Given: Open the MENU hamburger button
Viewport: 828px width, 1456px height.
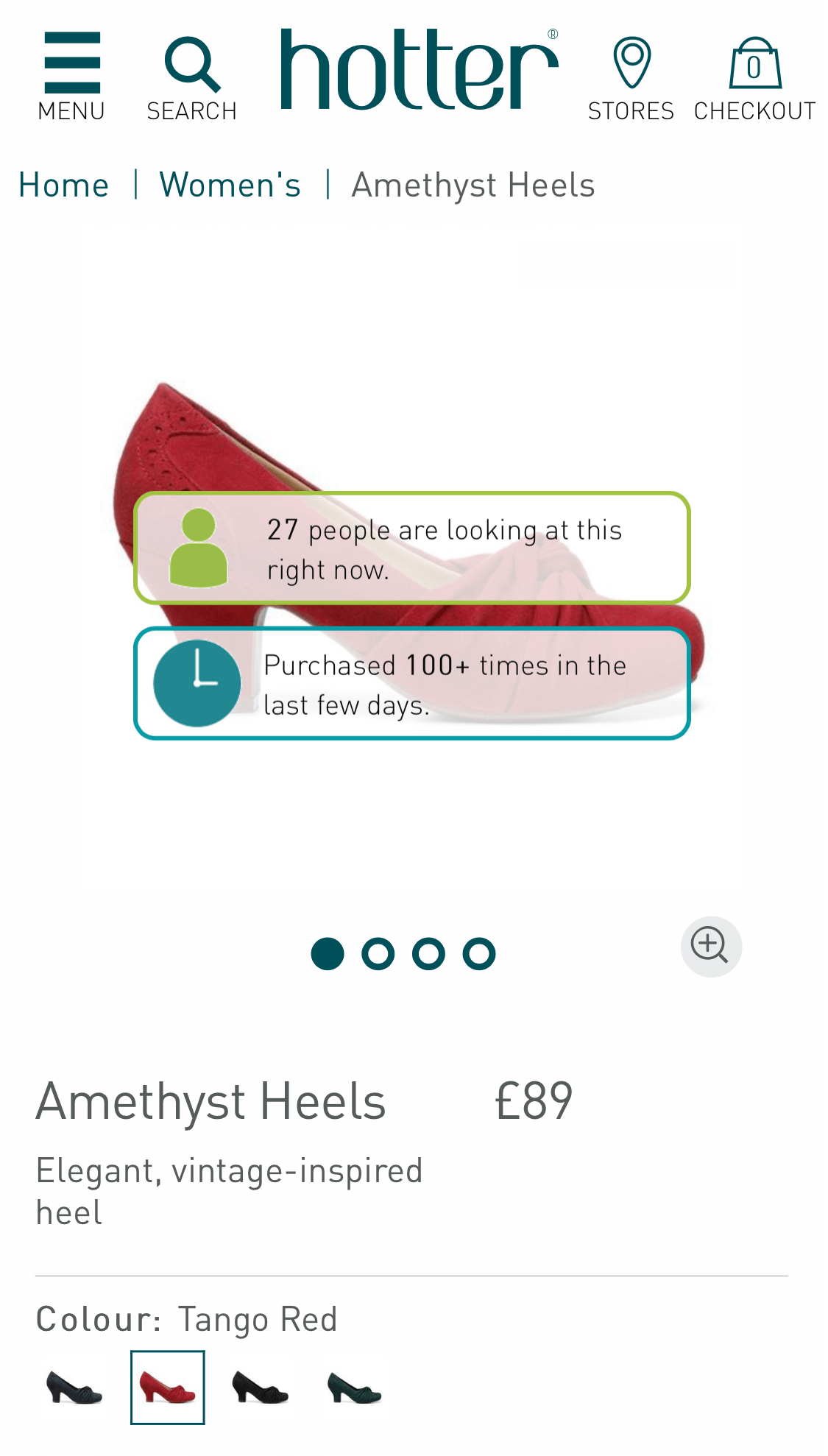Looking at the screenshot, I should click(71, 77).
